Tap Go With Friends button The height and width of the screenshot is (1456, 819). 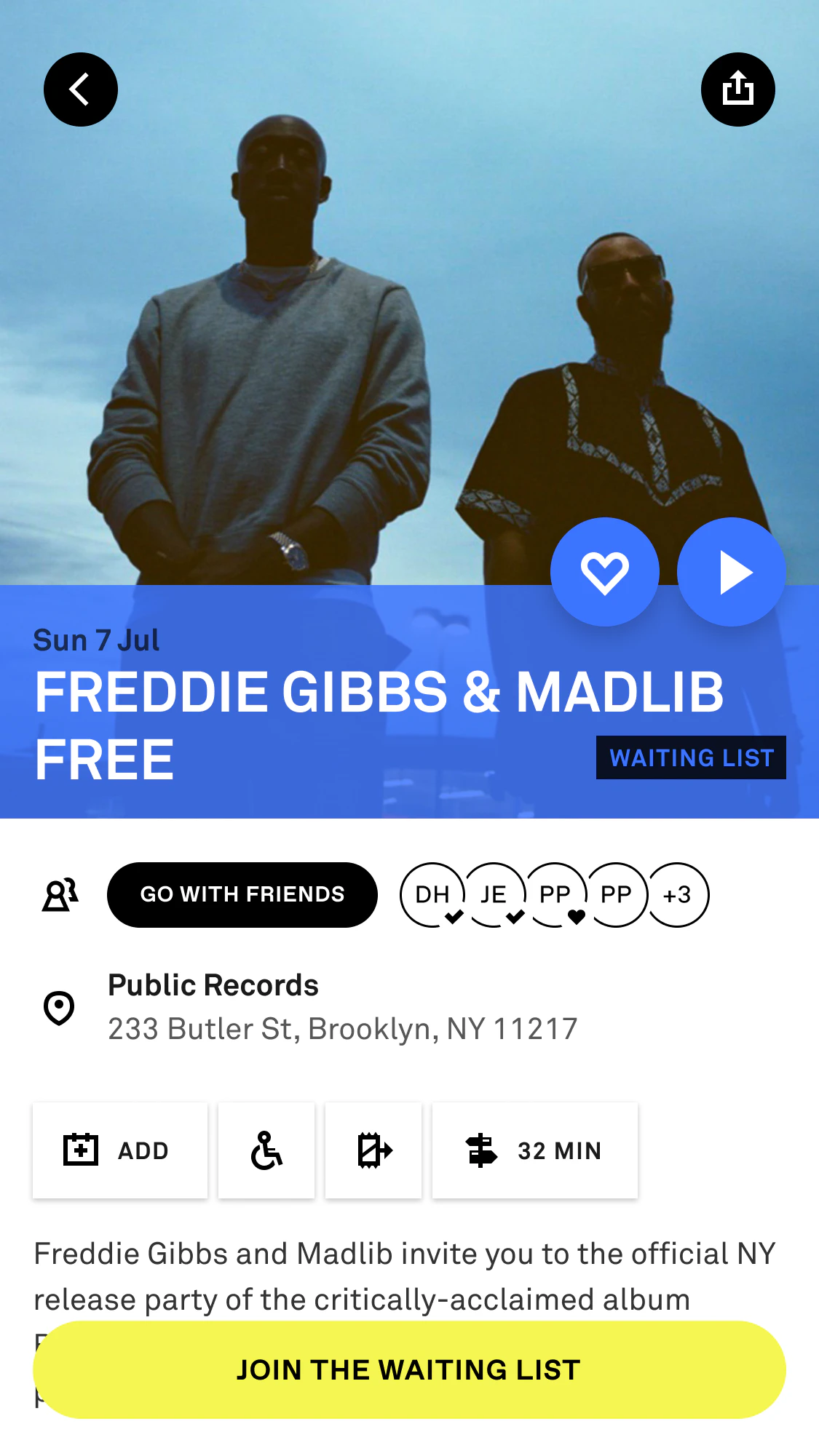(x=242, y=894)
